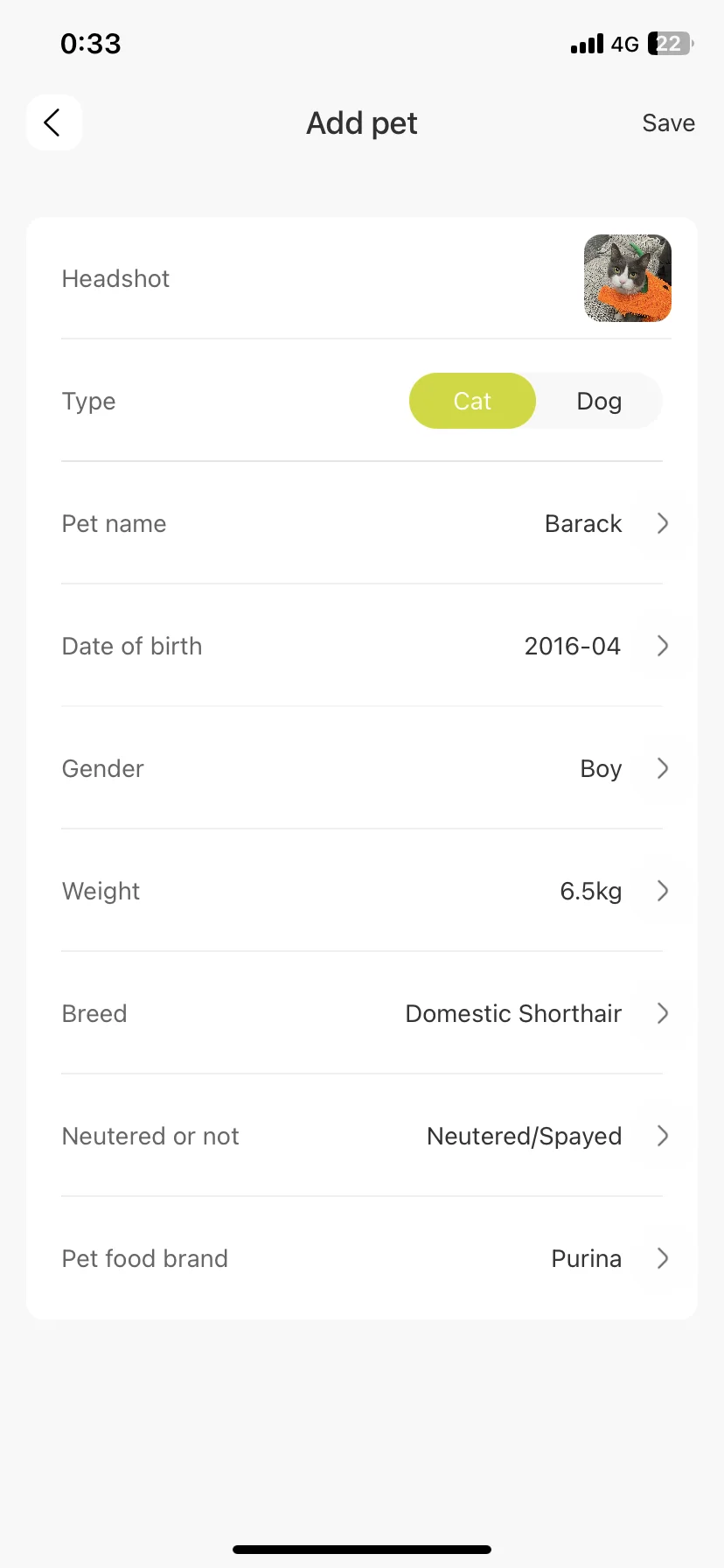724x1568 pixels.
Task: Select Cat as the pet type
Action: point(472,401)
